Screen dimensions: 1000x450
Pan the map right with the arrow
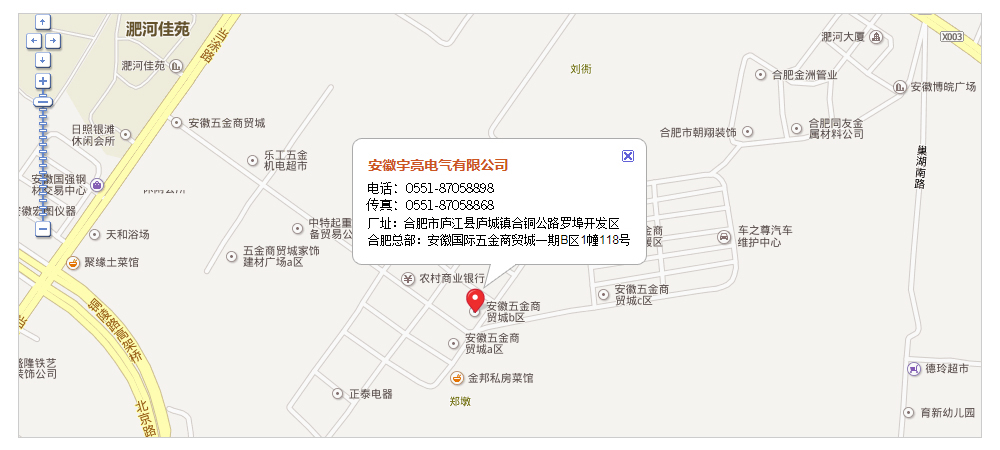(x=53, y=41)
